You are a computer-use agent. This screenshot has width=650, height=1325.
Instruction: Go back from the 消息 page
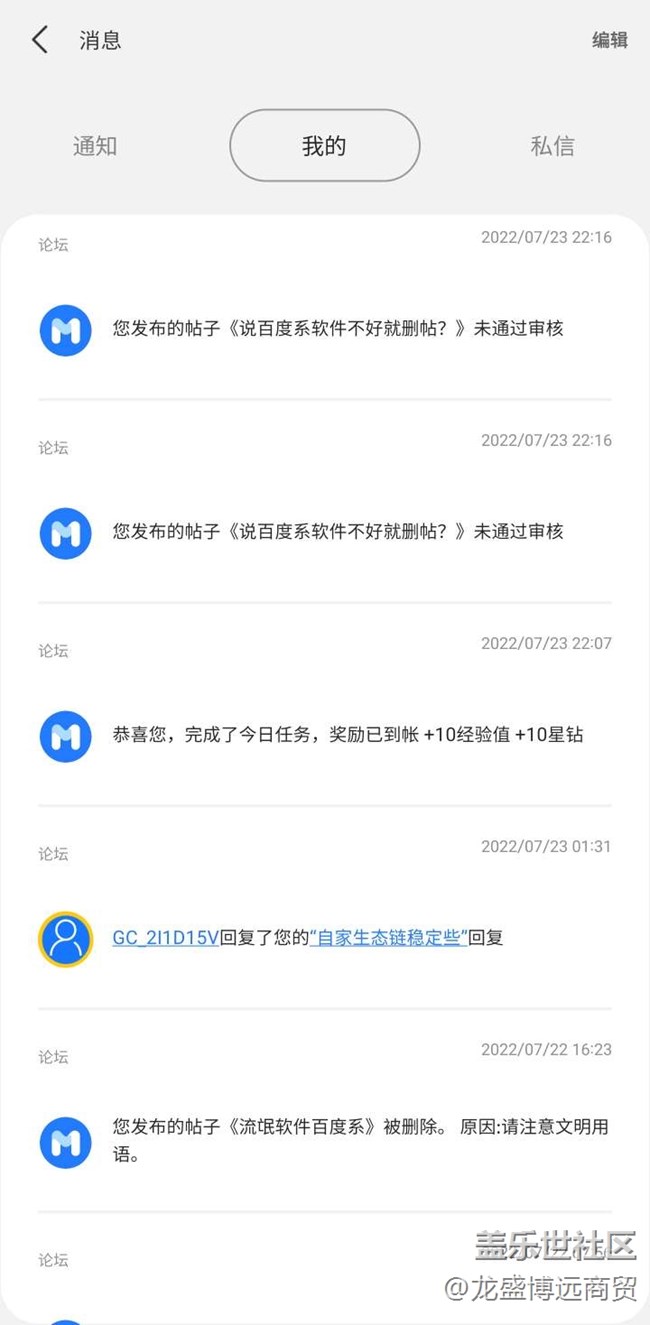tap(40, 40)
